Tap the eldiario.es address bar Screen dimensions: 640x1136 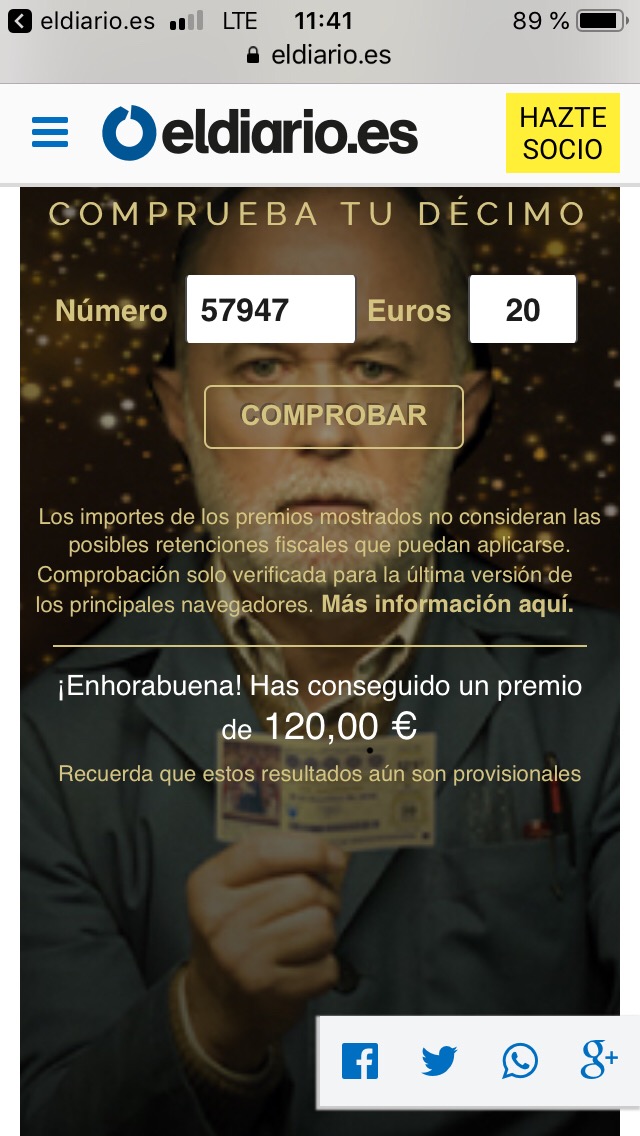pyautogui.click(x=319, y=55)
